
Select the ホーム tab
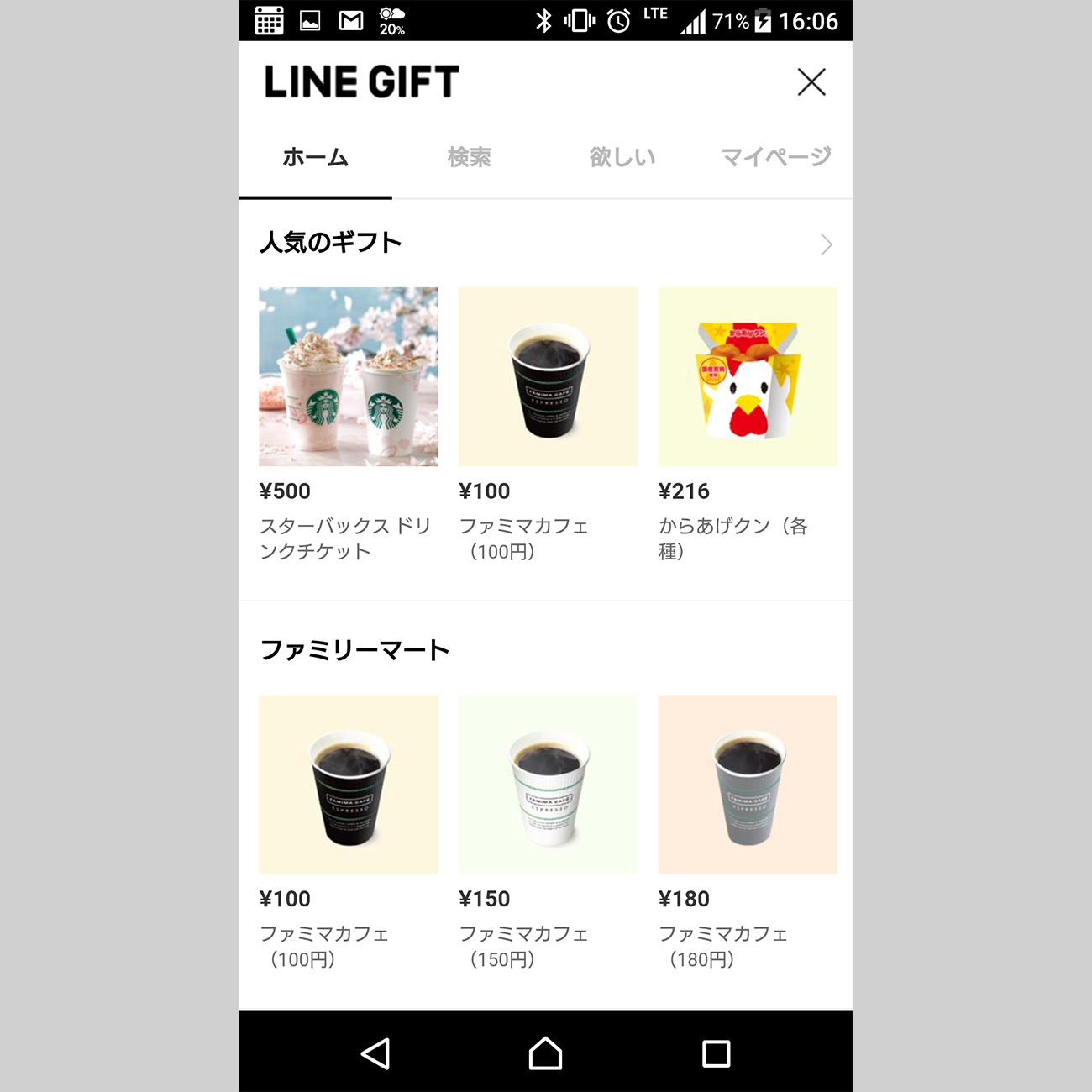(315, 157)
